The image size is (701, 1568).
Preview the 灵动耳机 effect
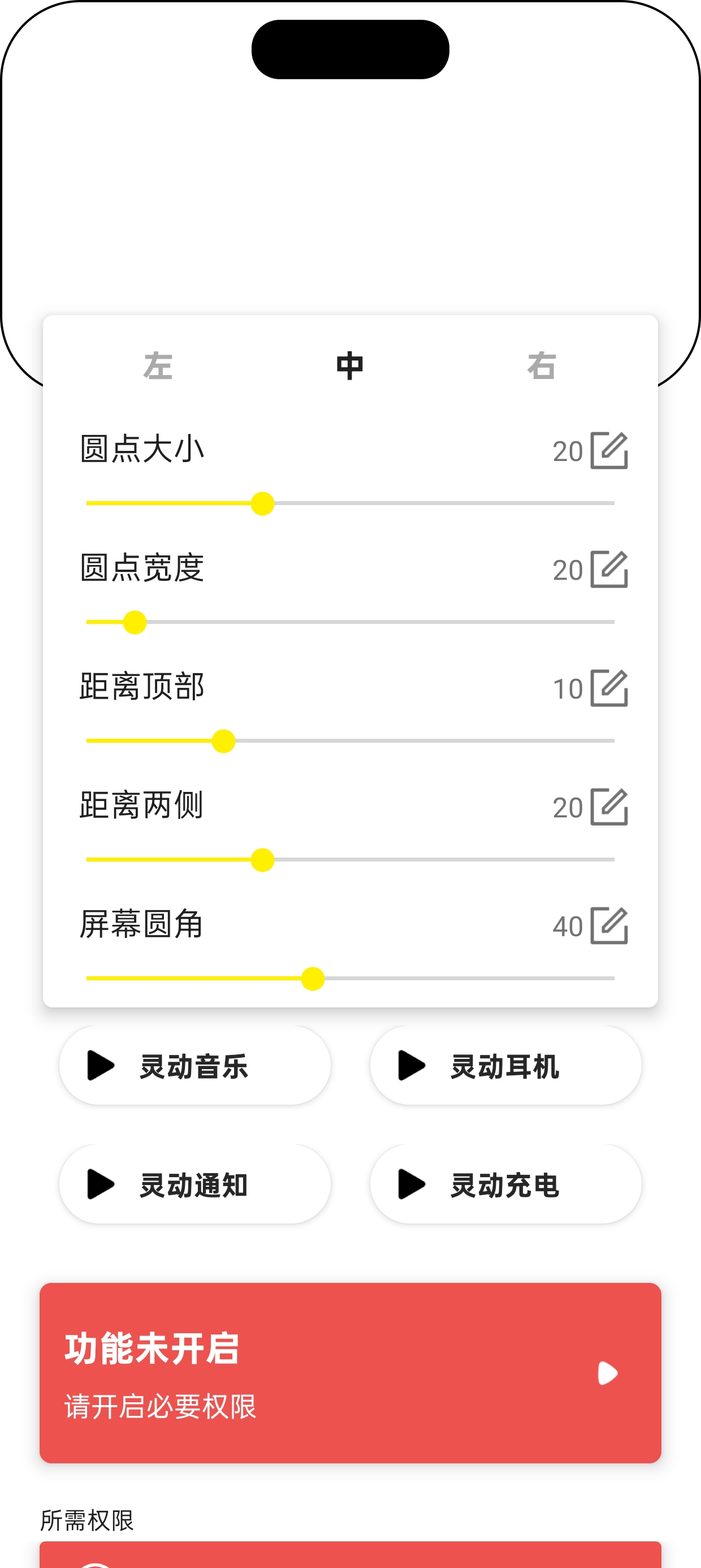[x=505, y=1066]
